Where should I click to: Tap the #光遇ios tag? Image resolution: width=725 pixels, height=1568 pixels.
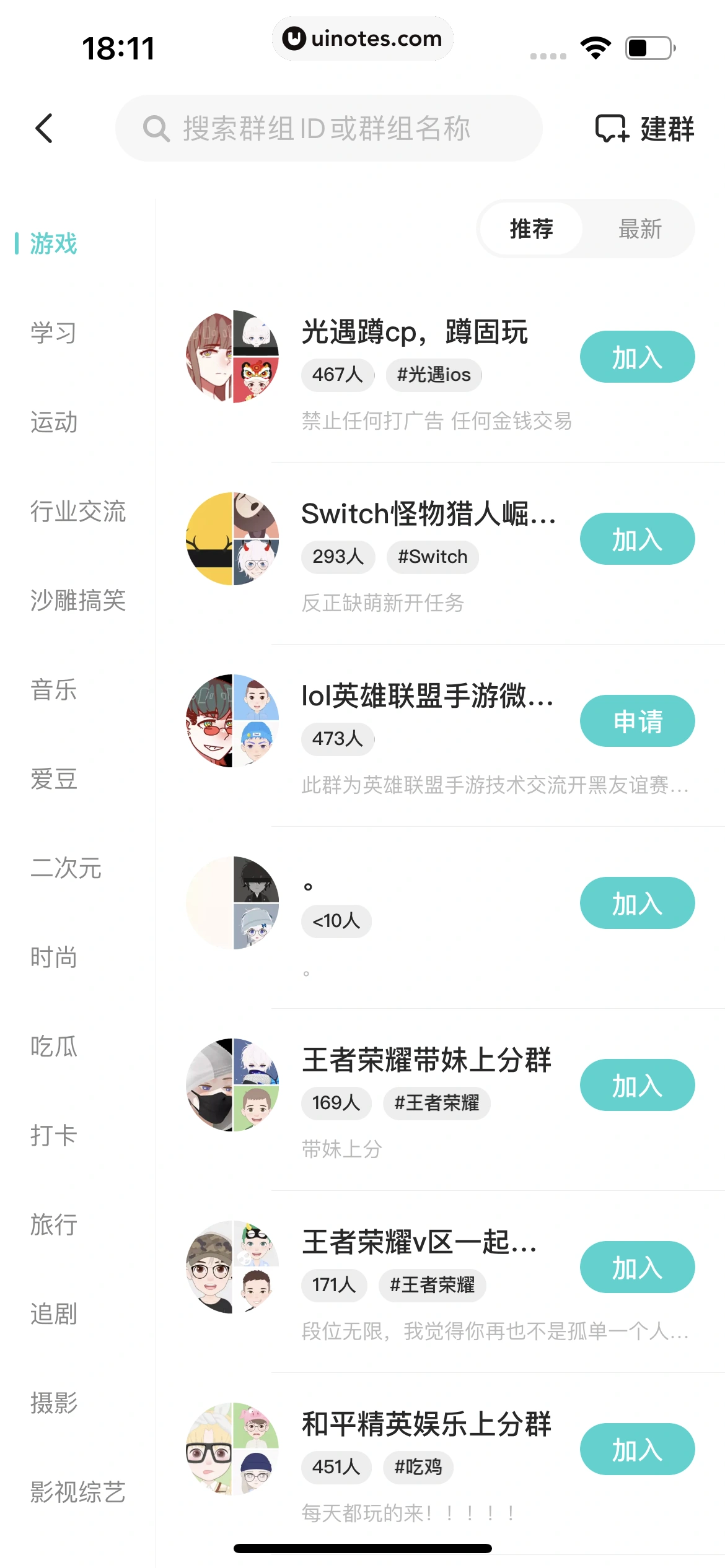point(433,374)
